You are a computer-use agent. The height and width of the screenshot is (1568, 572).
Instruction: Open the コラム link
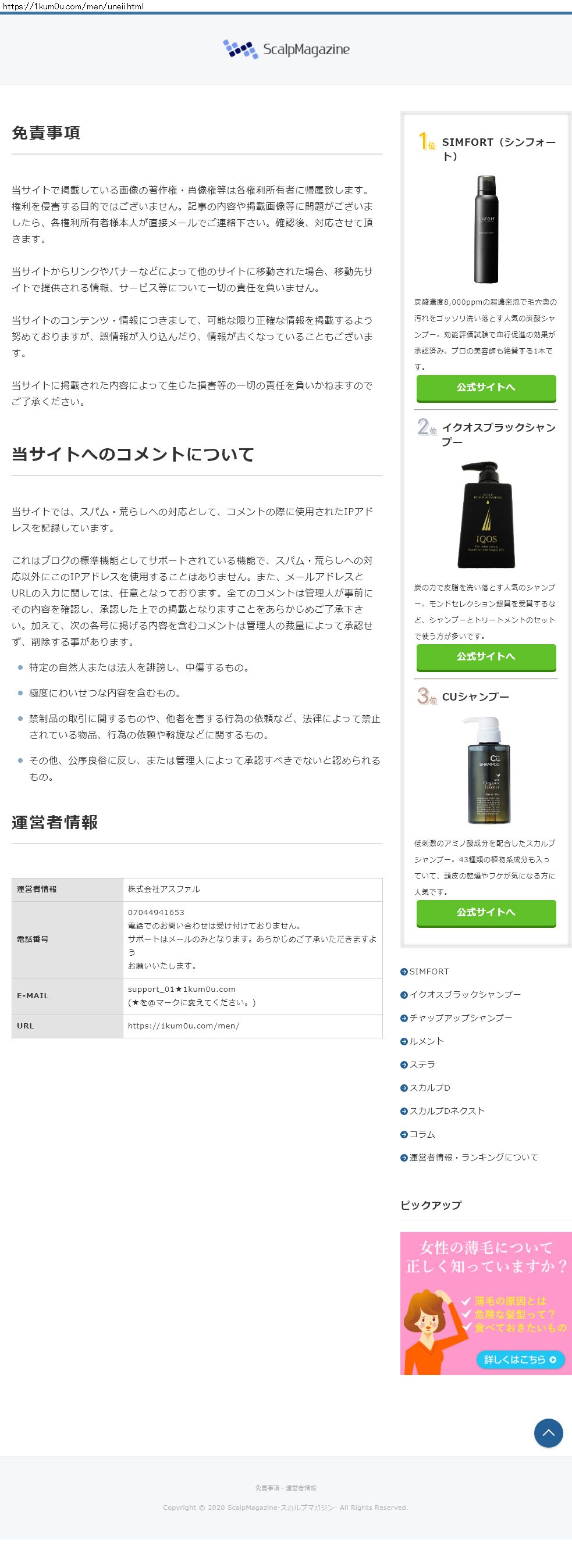(x=421, y=1134)
